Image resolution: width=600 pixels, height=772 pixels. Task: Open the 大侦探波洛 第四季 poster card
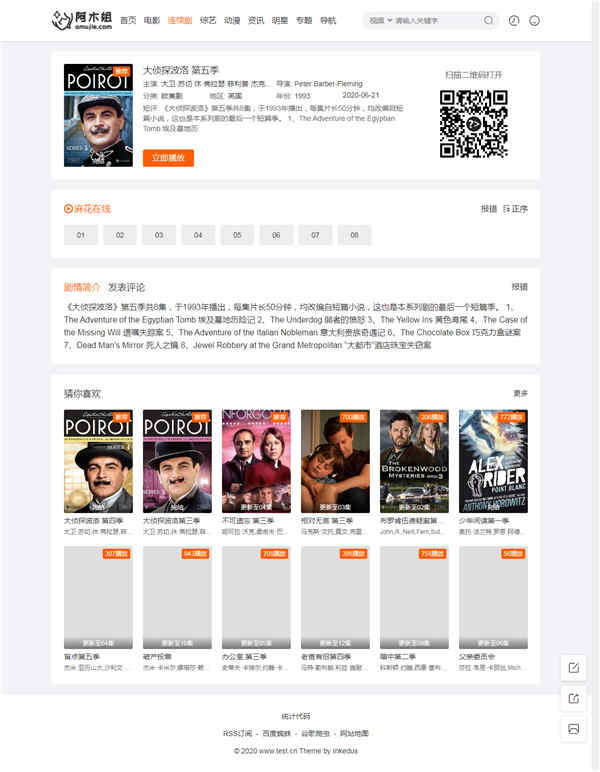98,461
